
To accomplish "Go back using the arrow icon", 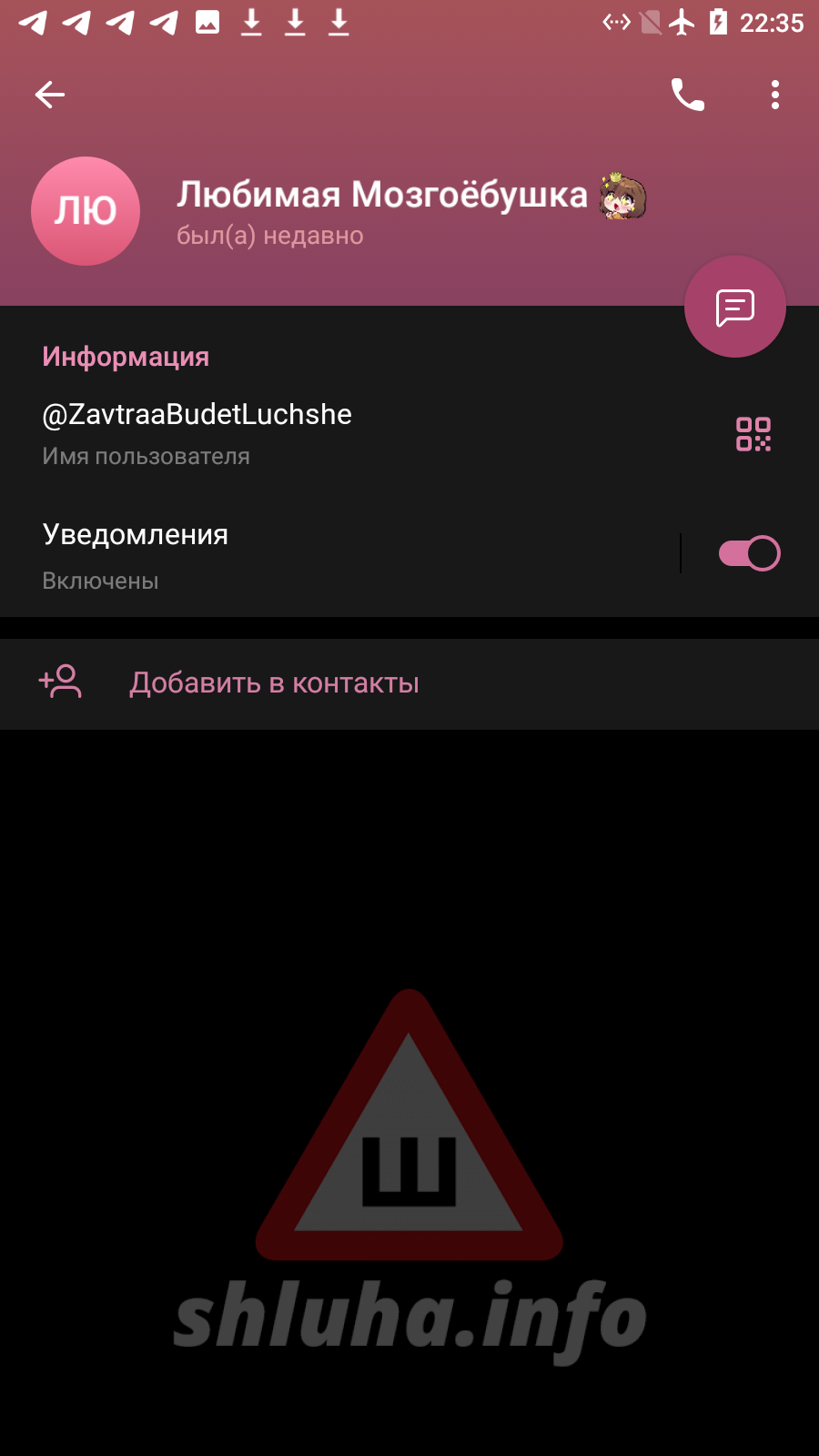I will (x=50, y=95).
